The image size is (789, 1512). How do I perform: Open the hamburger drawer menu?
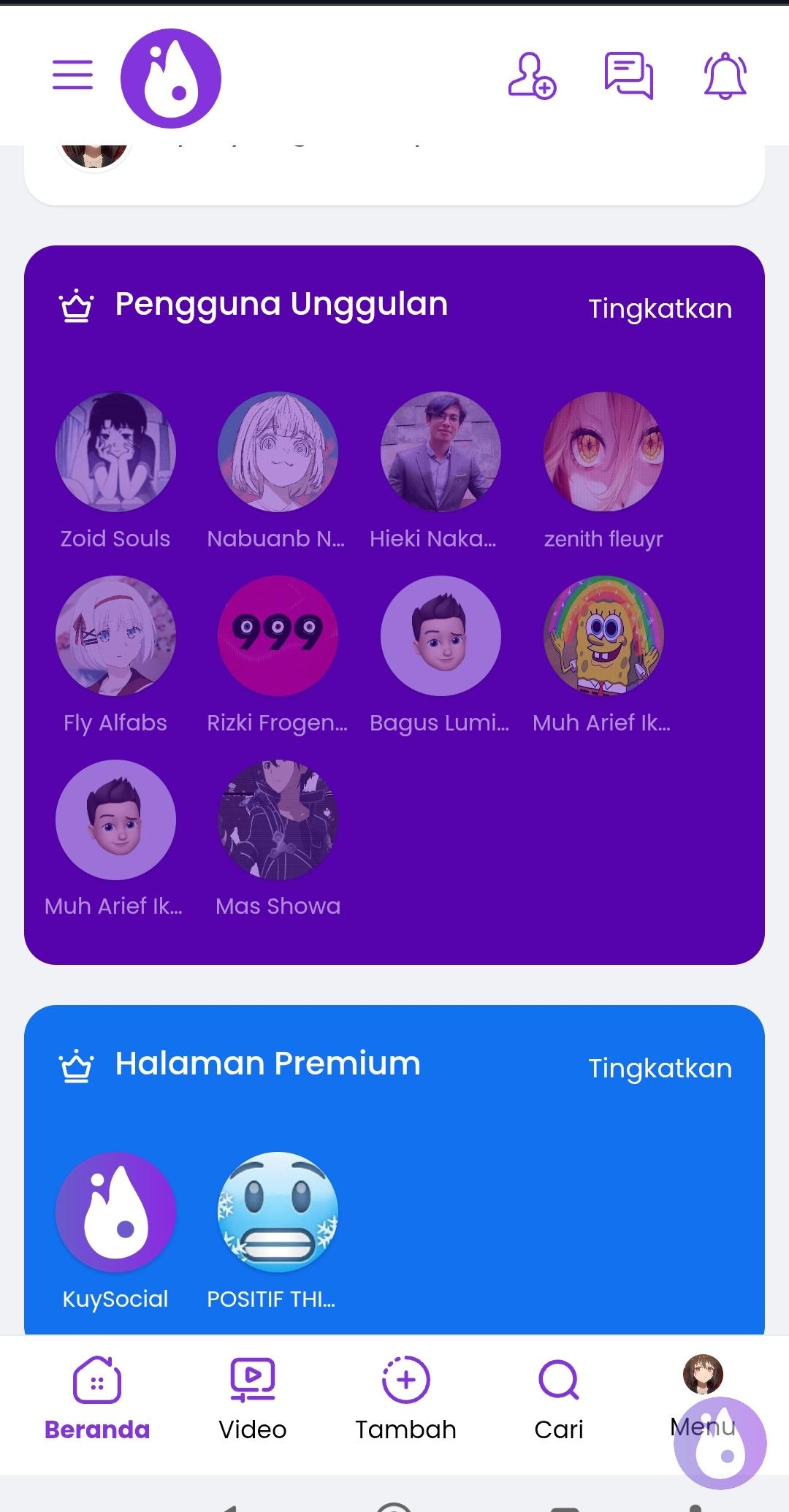click(x=72, y=75)
